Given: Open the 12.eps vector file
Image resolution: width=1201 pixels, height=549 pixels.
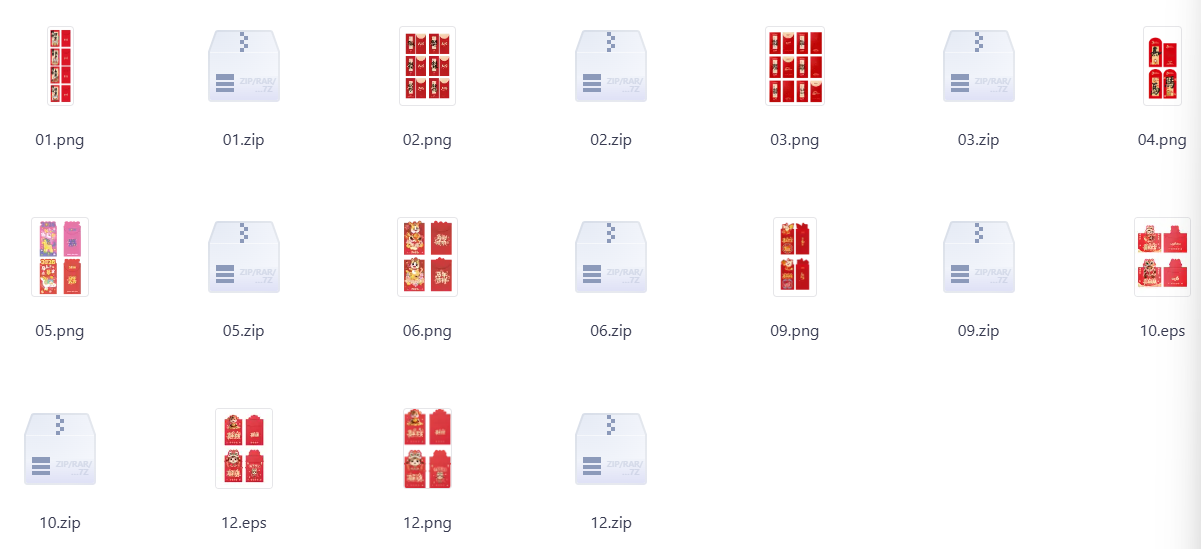Looking at the screenshot, I should (243, 449).
